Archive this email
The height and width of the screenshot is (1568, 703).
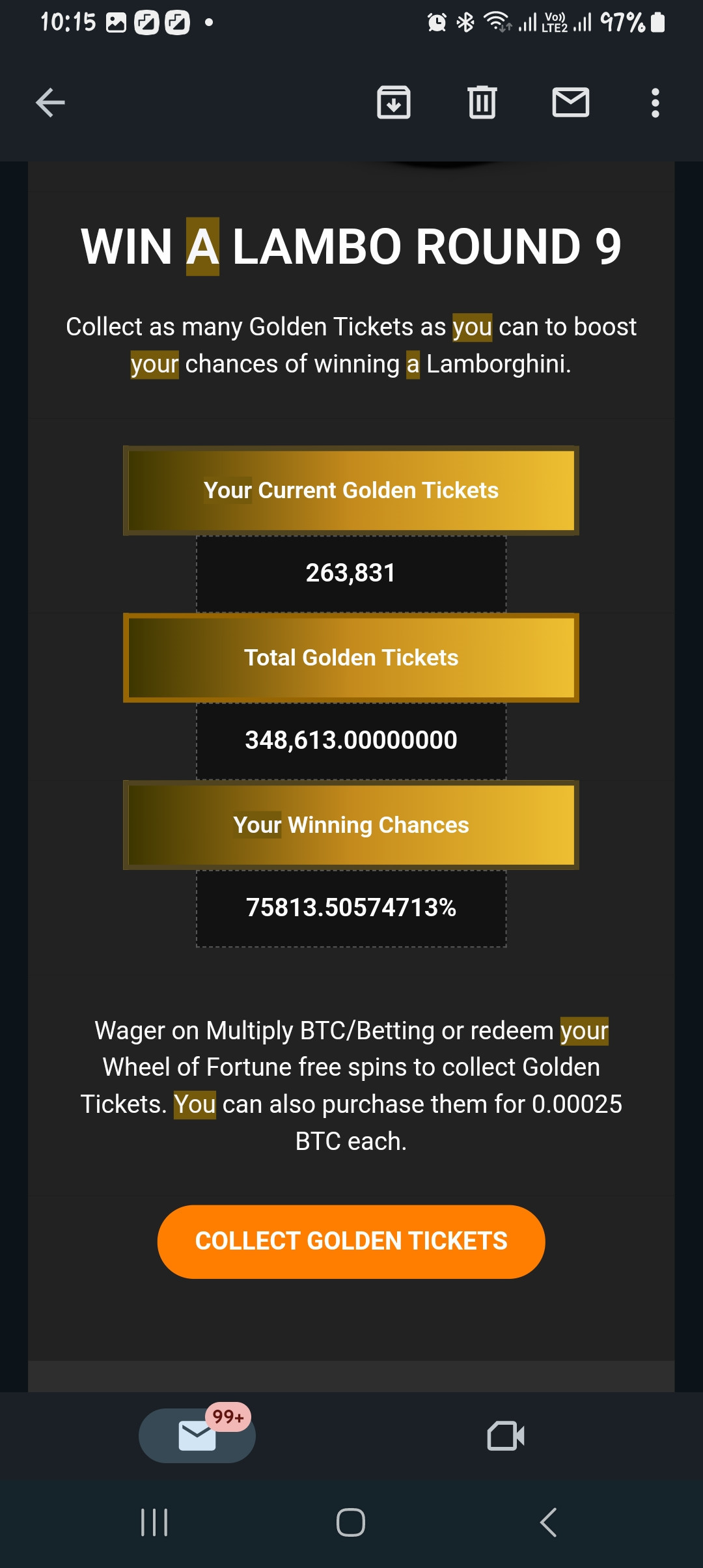[x=394, y=103]
